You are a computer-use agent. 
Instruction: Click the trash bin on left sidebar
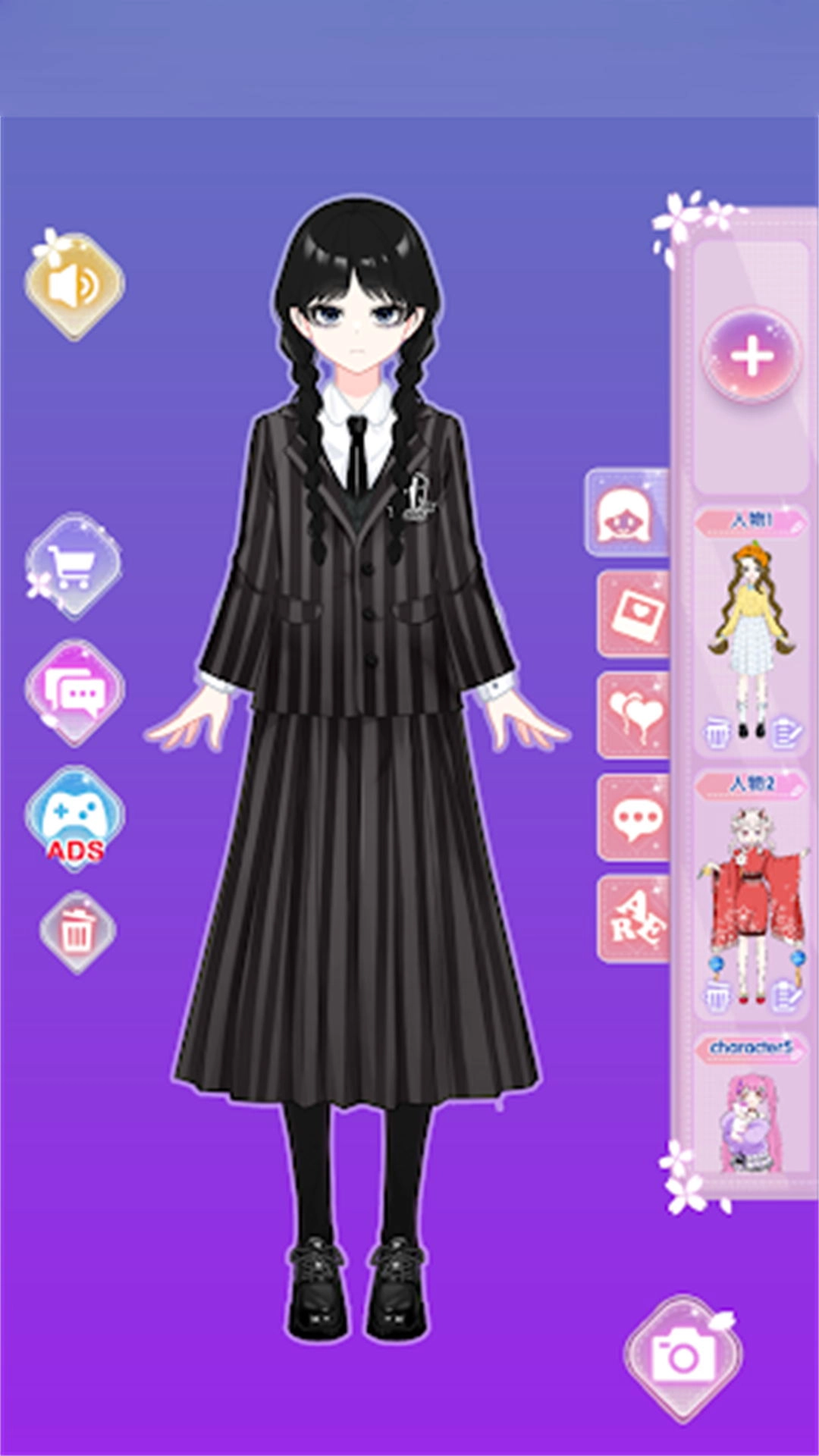click(x=74, y=927)
